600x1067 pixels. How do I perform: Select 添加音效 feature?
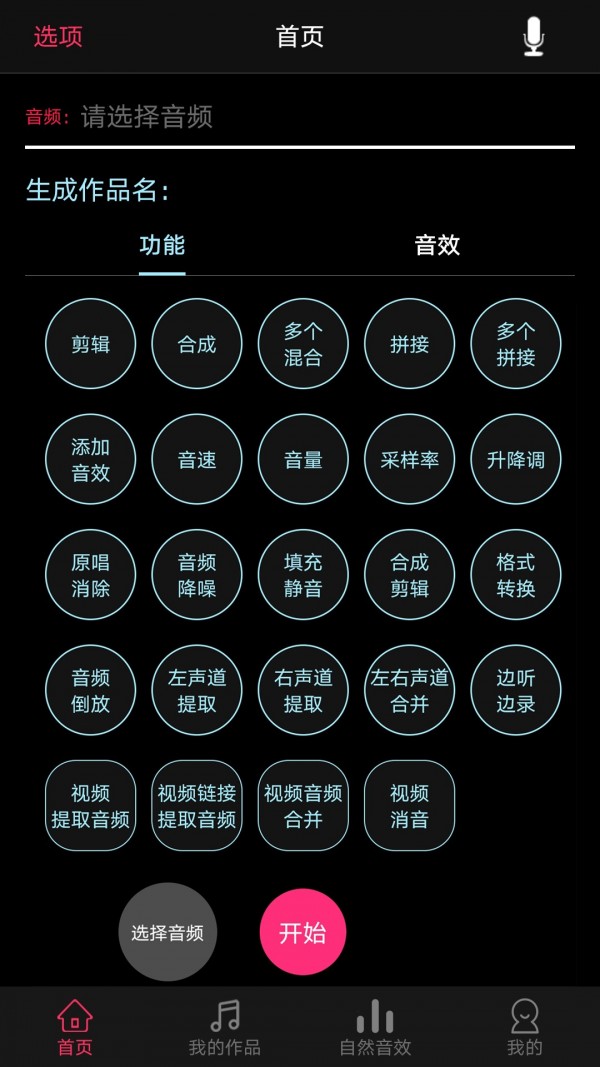(91, 460)
